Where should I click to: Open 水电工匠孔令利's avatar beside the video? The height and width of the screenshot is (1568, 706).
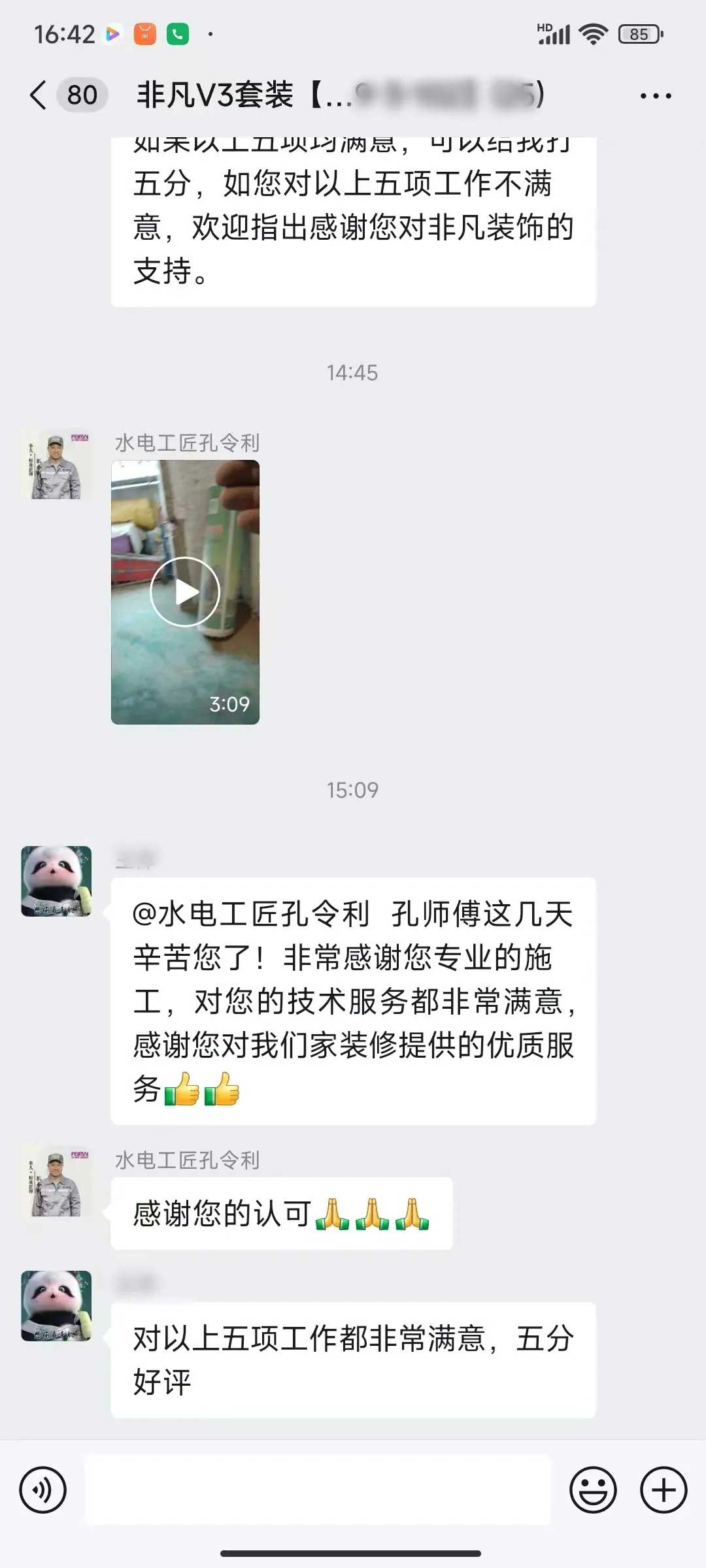click(x=56, y=465)
